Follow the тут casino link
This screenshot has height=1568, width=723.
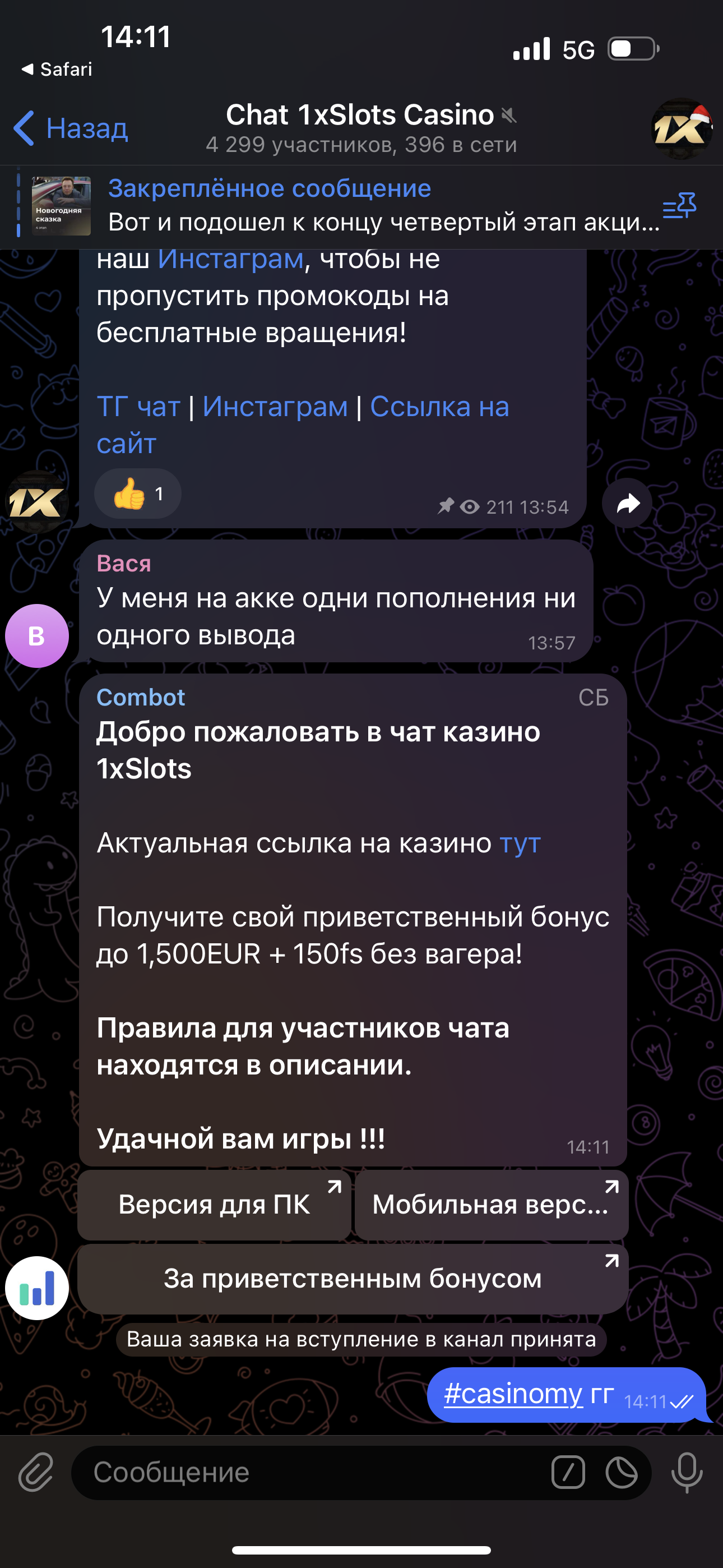520,843
